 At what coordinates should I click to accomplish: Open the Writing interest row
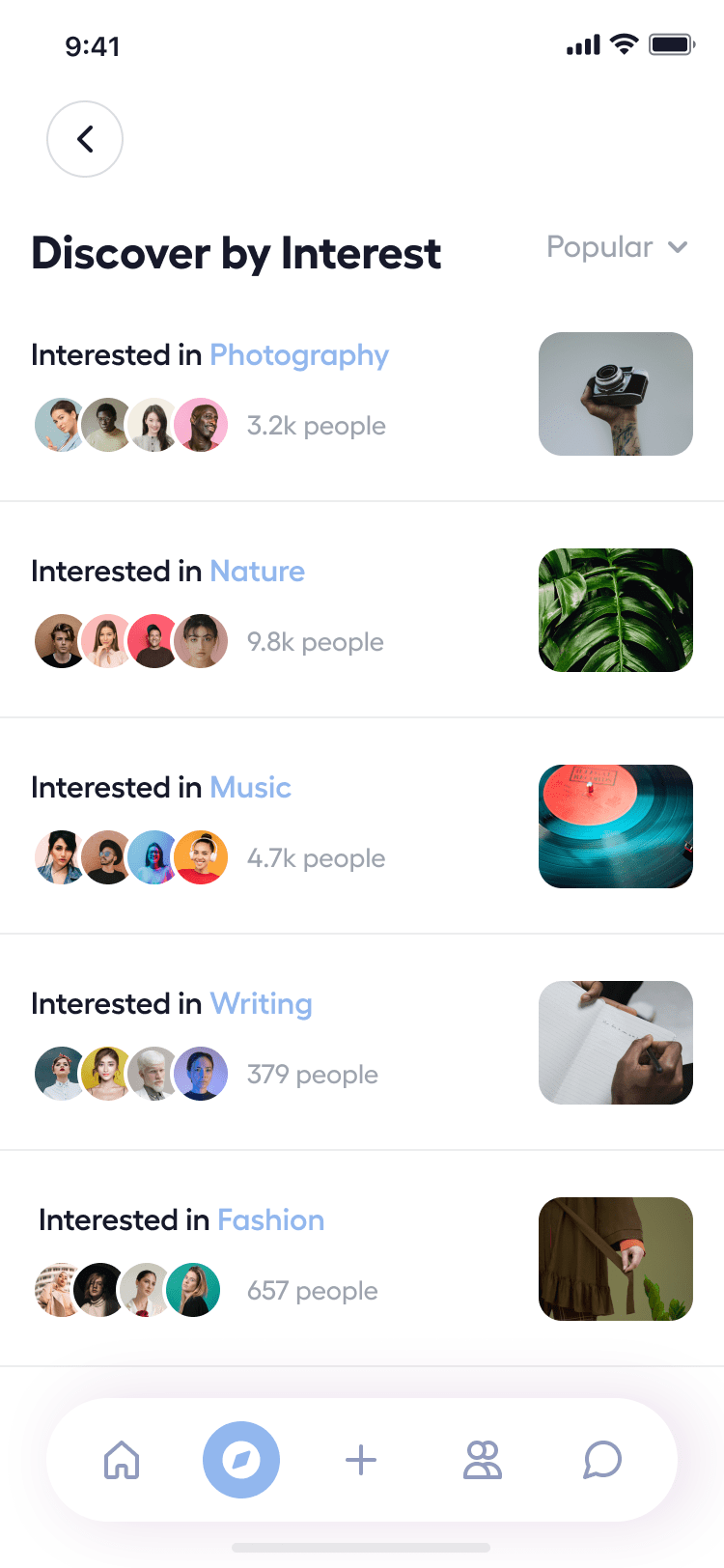[261, 1004]
